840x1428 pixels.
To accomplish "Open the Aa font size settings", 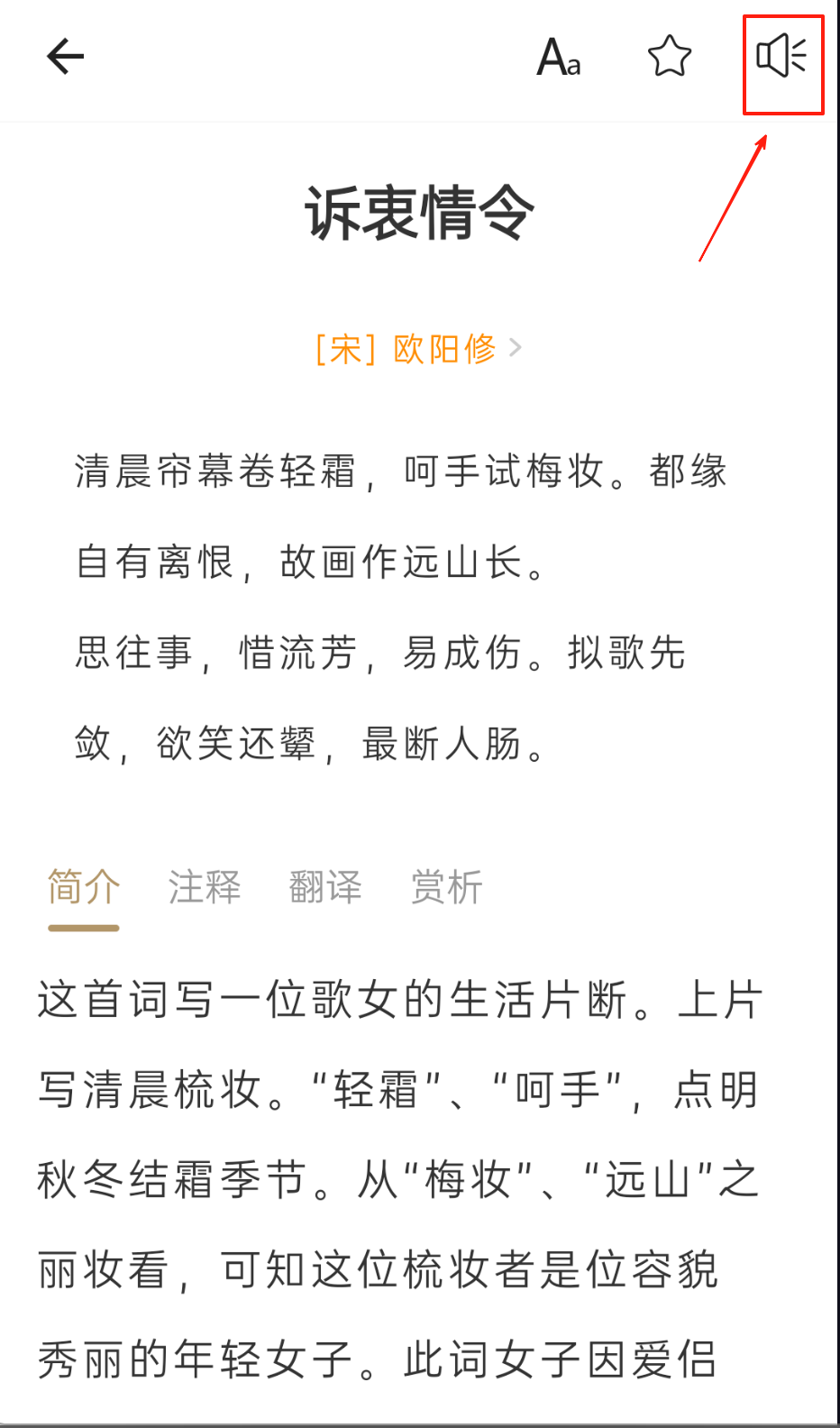I will (x=559, y=58).
